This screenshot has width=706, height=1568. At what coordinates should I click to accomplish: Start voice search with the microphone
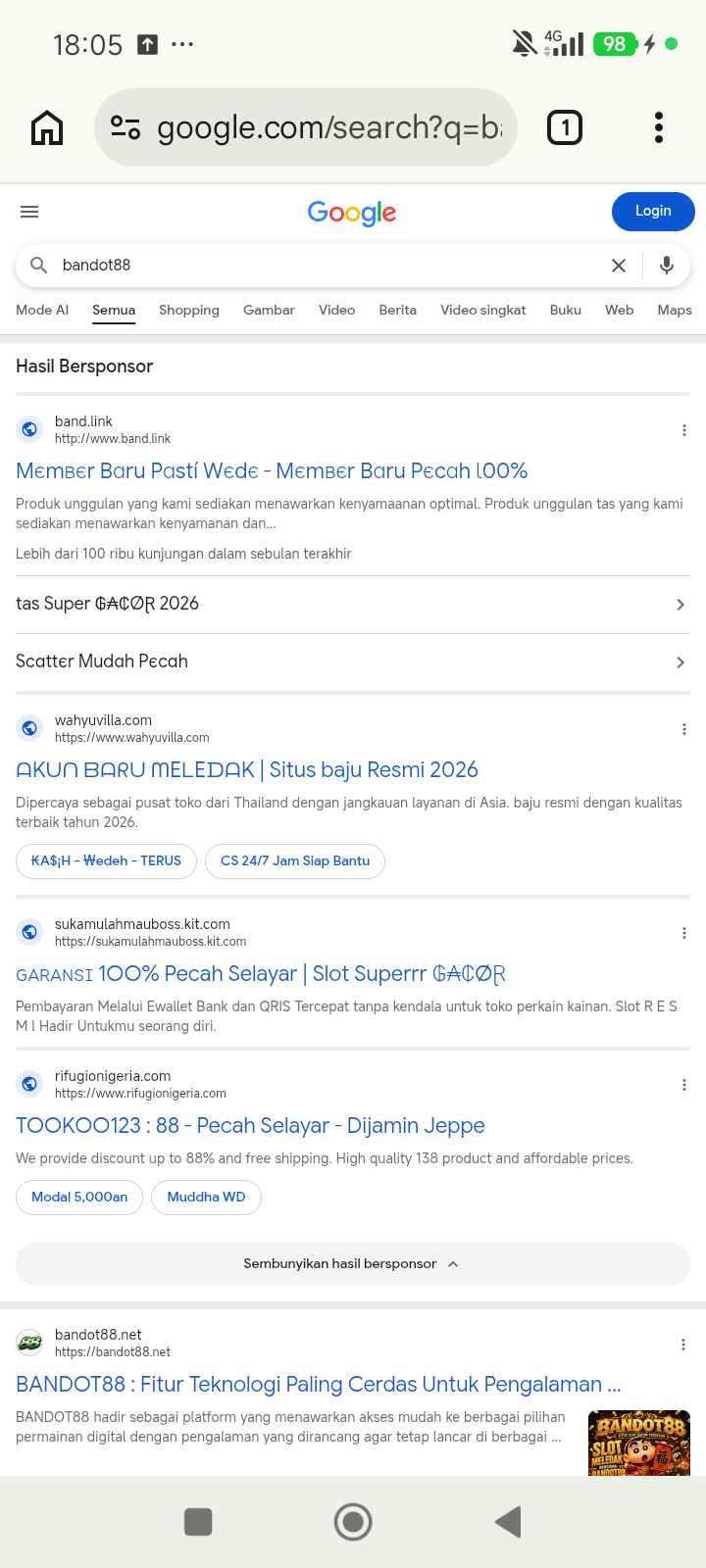click(x=667, y=266)
